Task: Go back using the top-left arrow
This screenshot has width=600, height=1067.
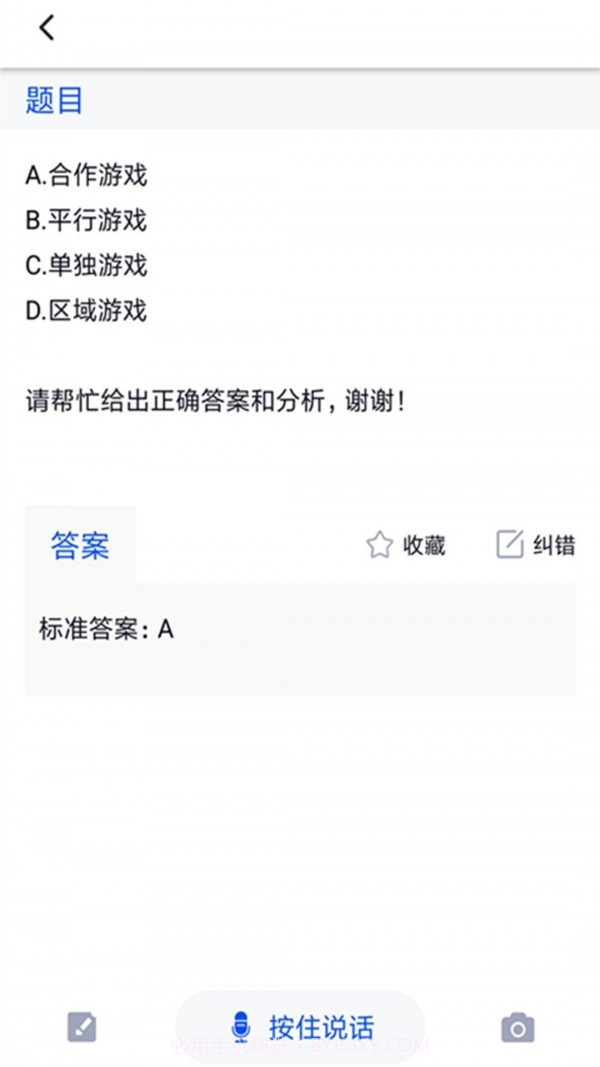Action: pos(46,28)
